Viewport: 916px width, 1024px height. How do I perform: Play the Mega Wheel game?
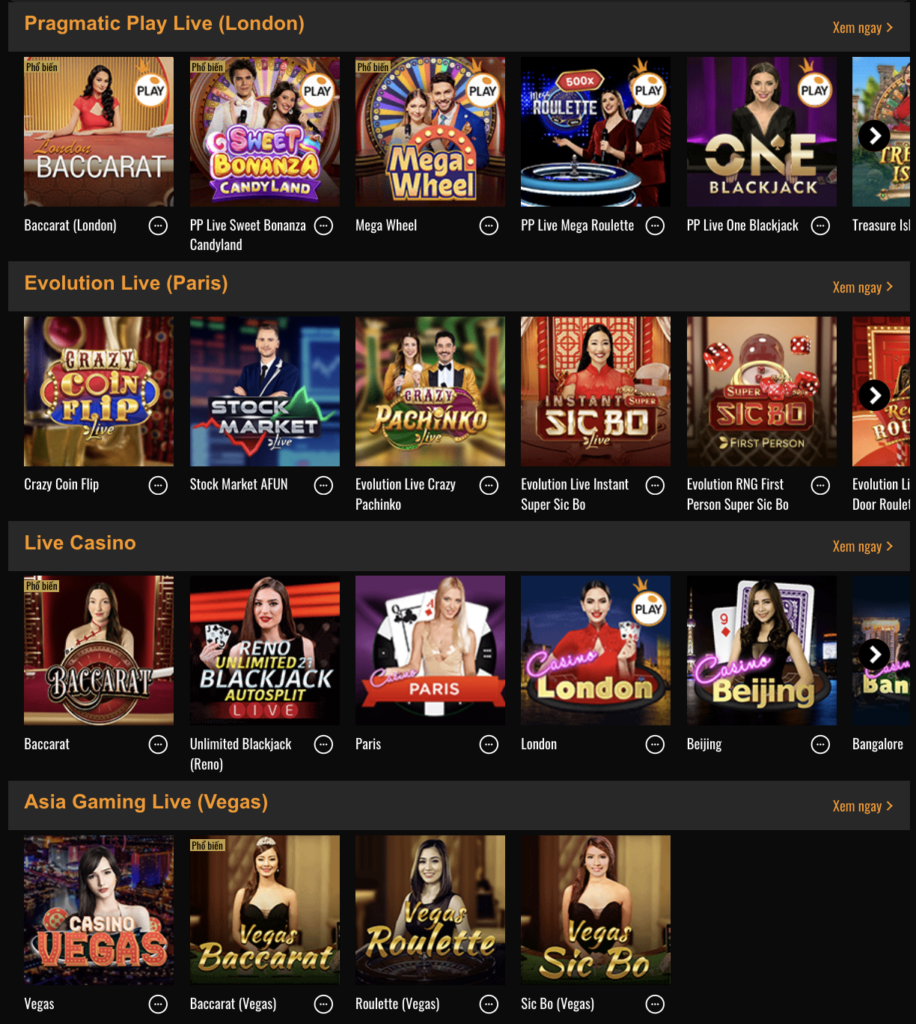point(430,132)
